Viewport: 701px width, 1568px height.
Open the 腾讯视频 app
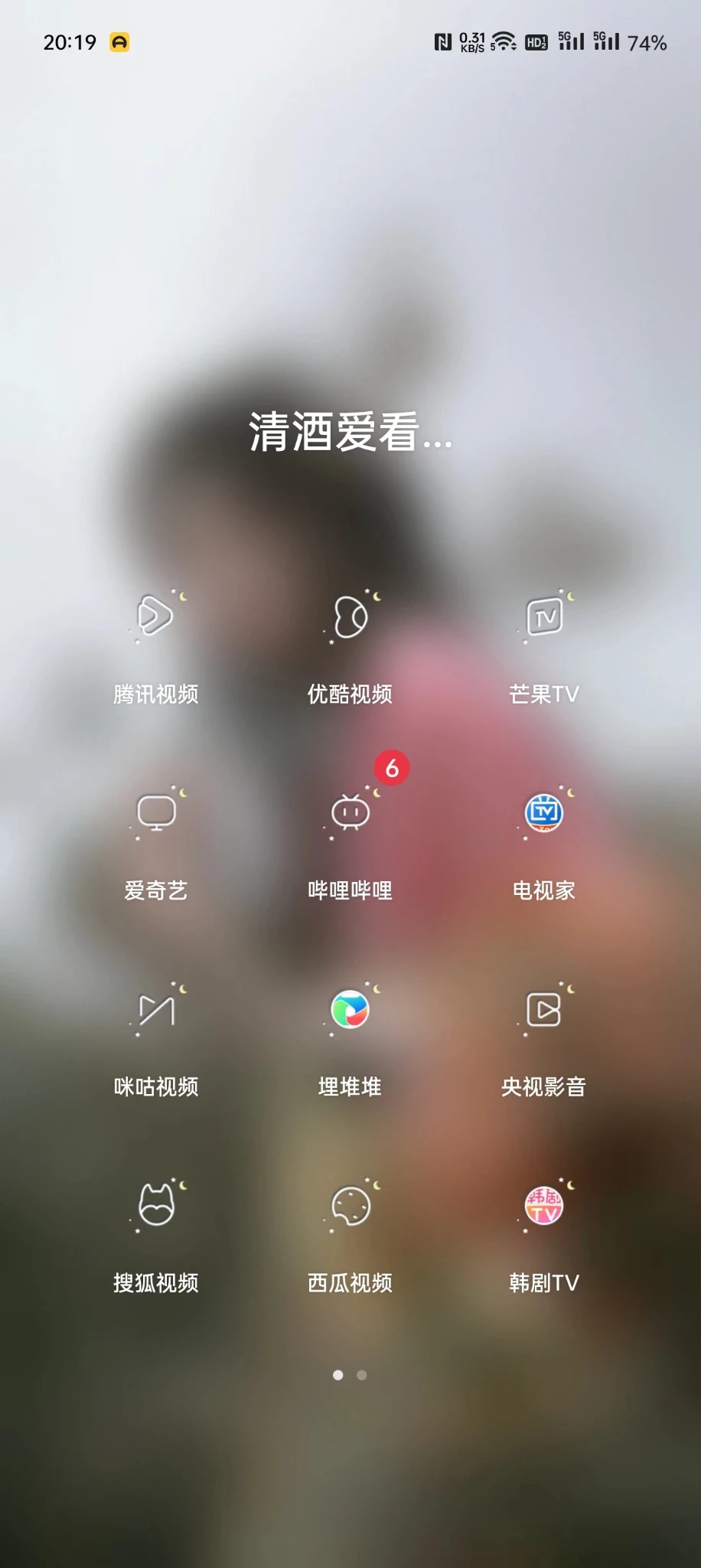click(156, 617)
